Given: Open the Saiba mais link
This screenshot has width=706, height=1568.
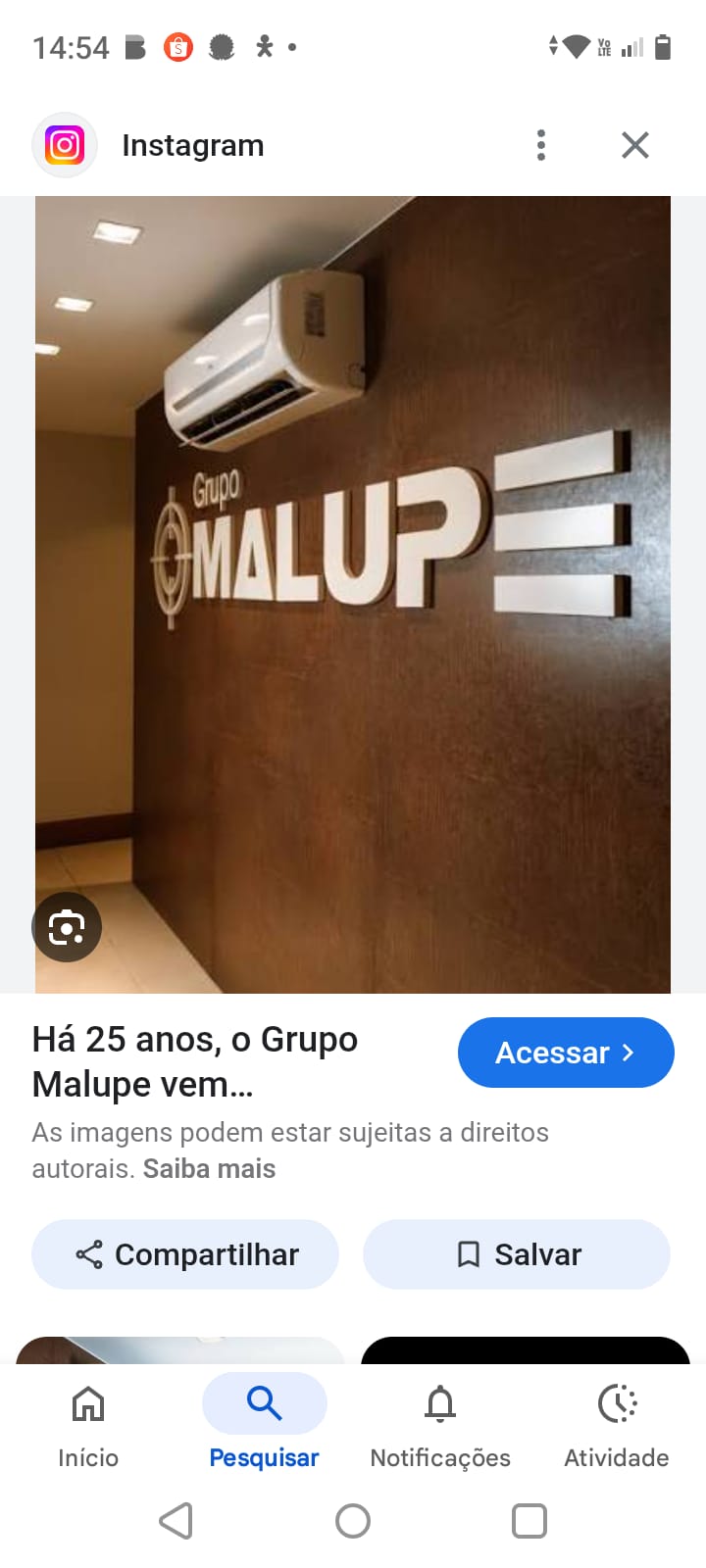Looking at the screenshot, I should (209, 1168).
